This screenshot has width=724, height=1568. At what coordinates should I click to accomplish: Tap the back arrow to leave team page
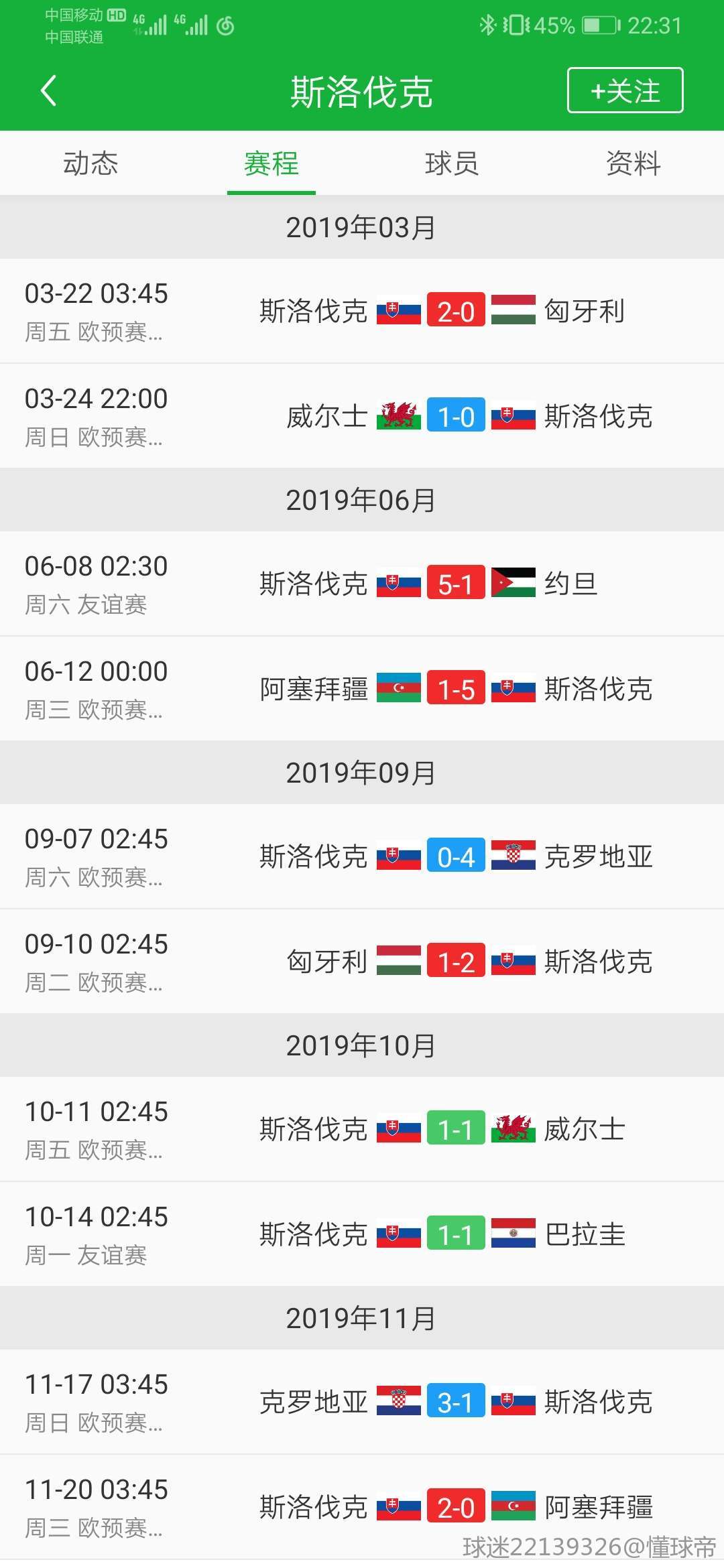coord(47,90)
